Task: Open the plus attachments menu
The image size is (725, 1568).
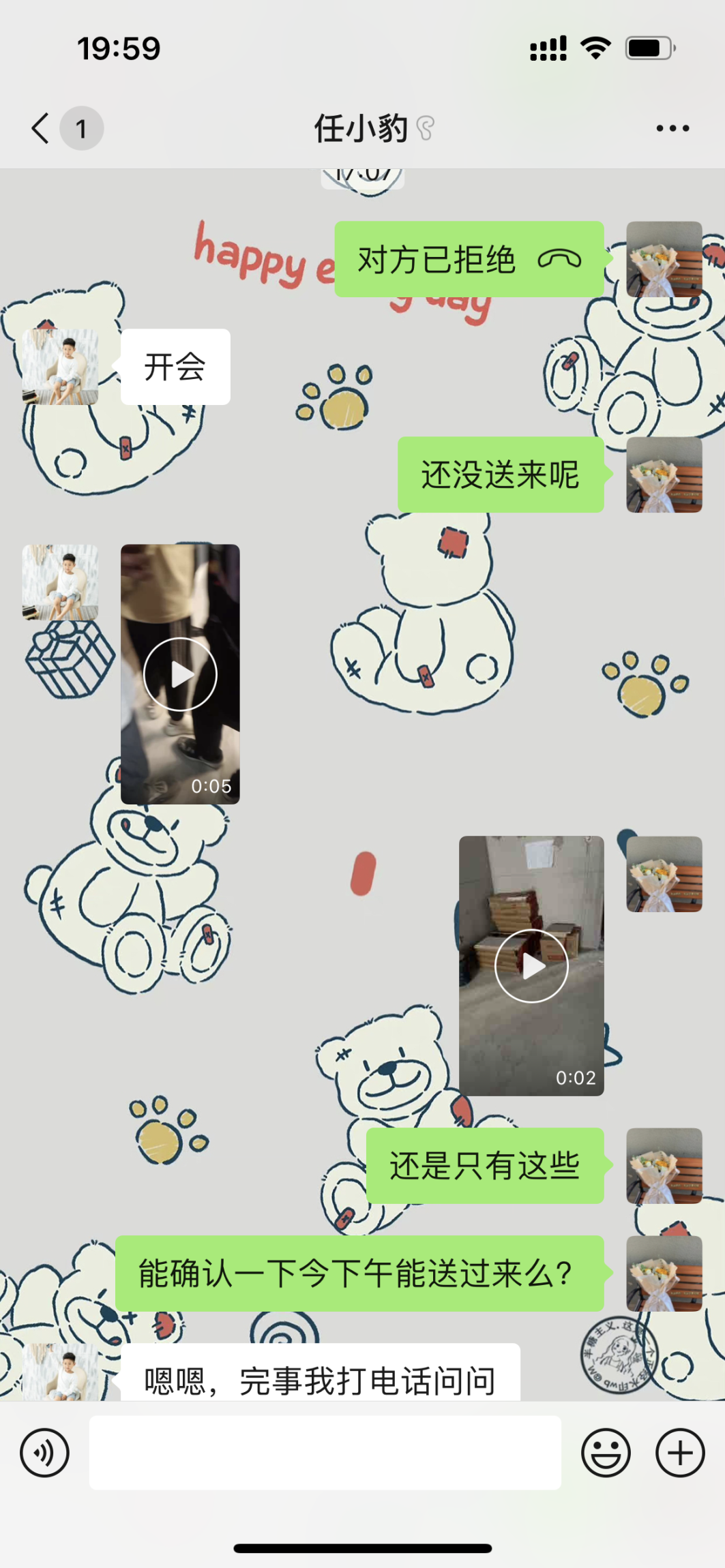Action: tap(679, 1453)
